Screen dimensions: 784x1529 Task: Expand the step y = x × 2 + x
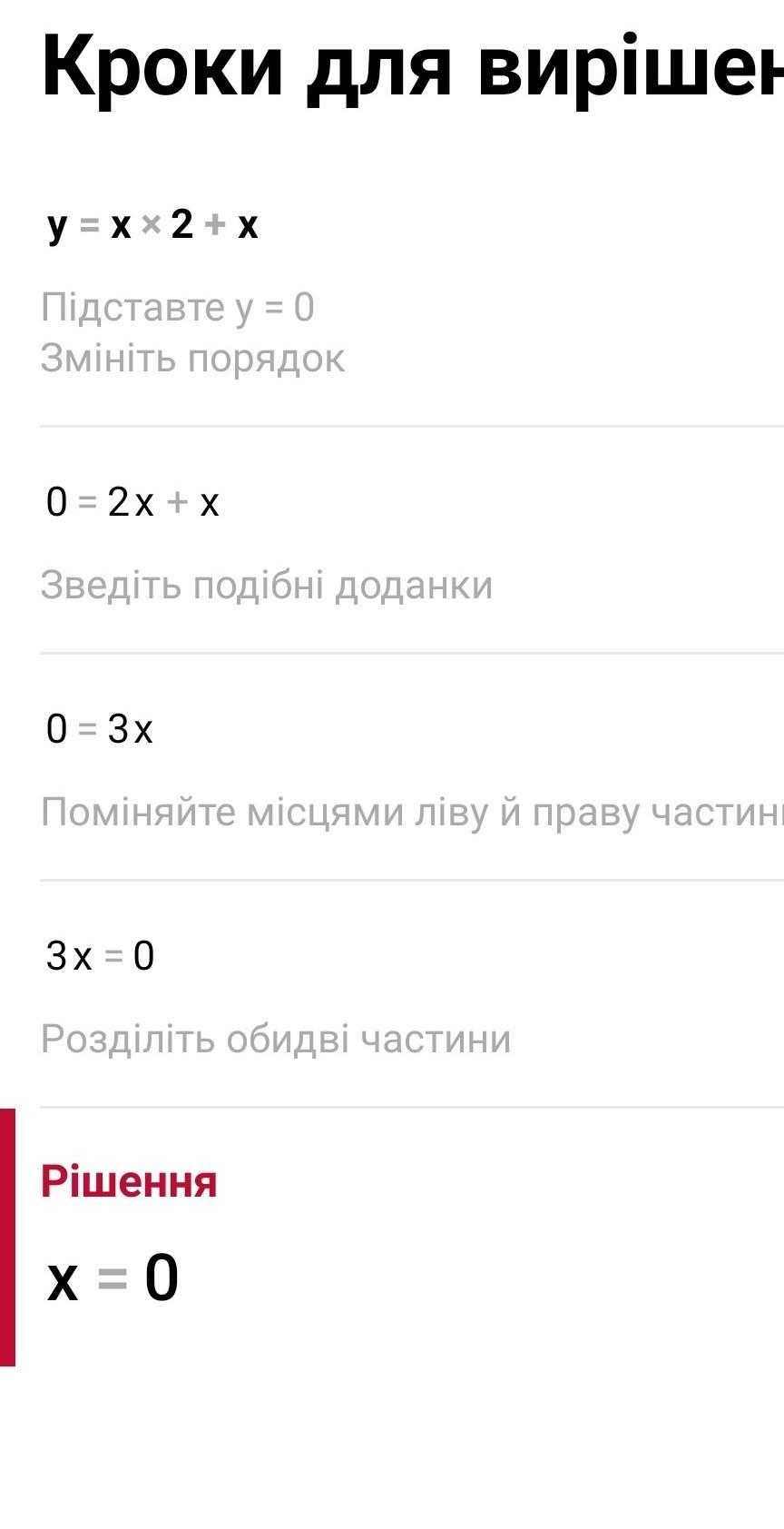pos(152,225)
